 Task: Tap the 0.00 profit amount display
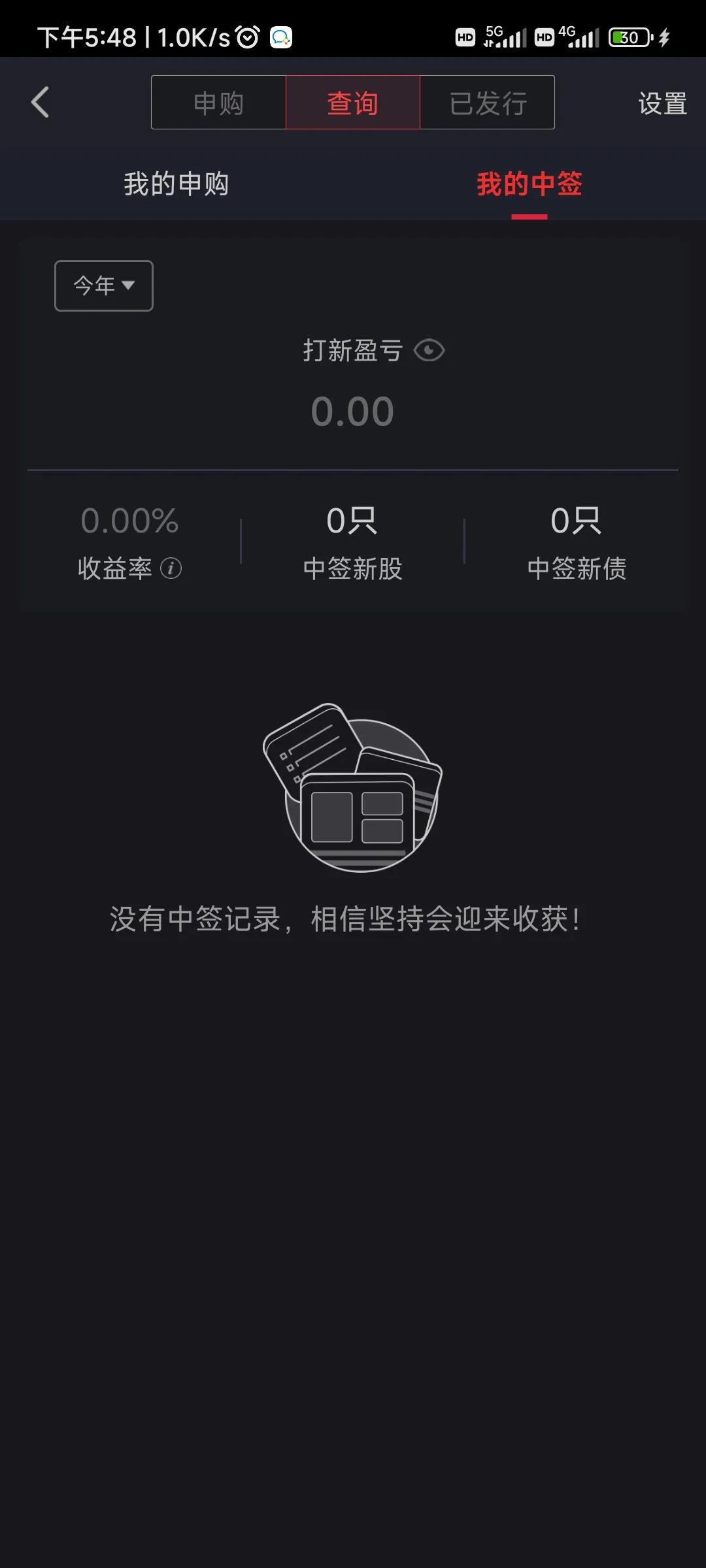pyautogui.click(x=353, y=410)
